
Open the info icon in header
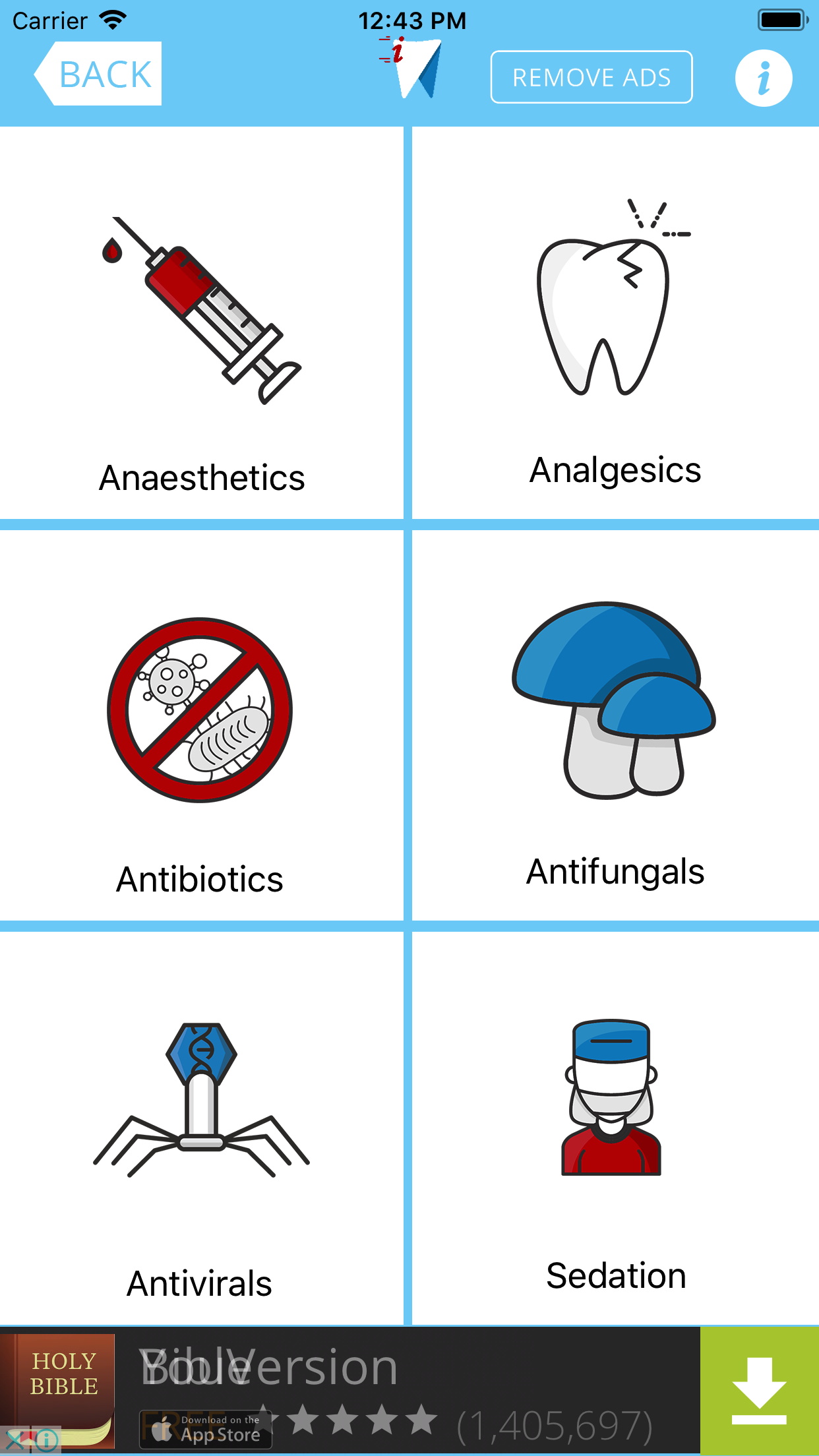(x=763, y=78)
